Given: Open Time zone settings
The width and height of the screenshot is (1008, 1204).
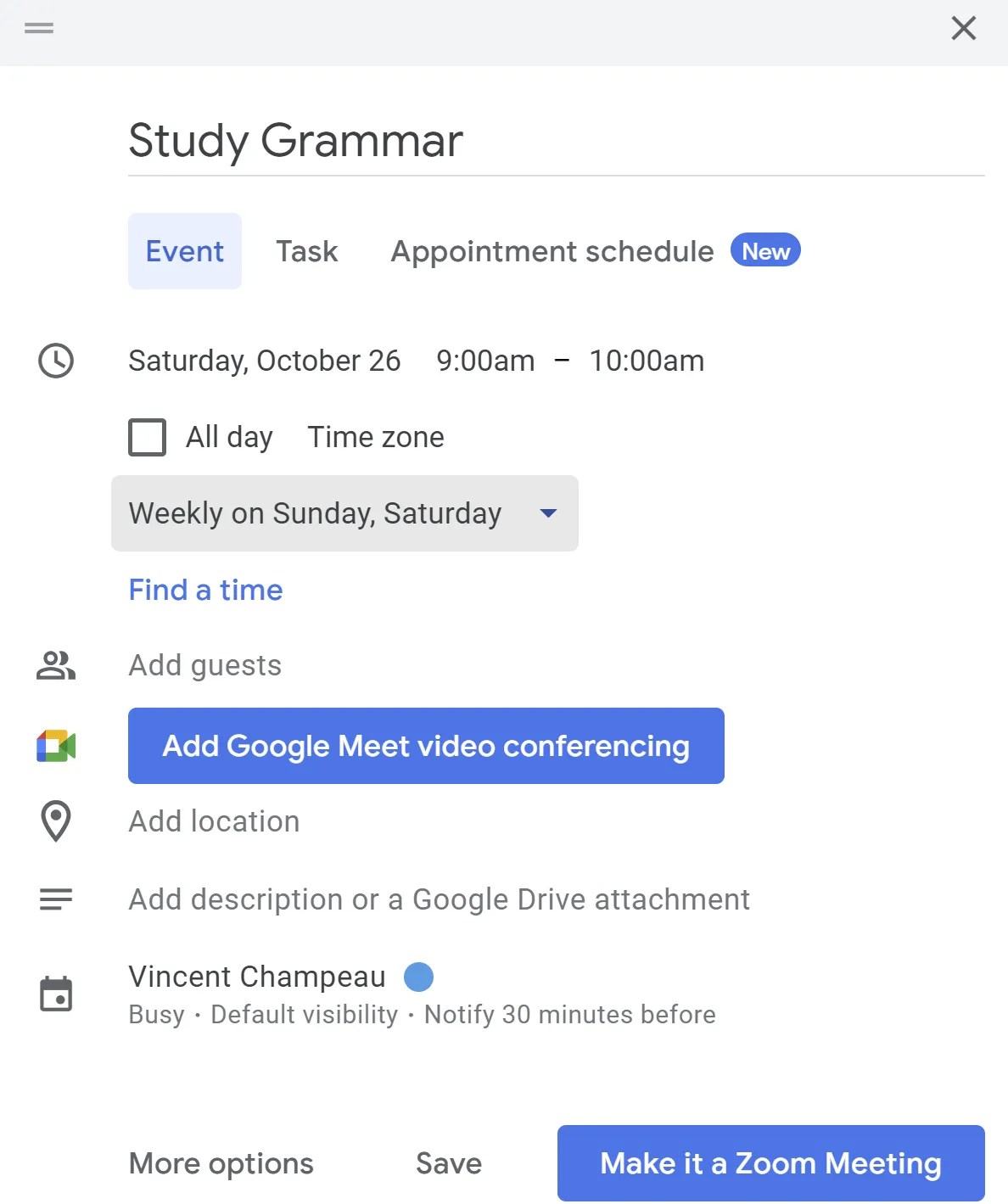Looking at the screenshot, I should [x=375, y=437].
